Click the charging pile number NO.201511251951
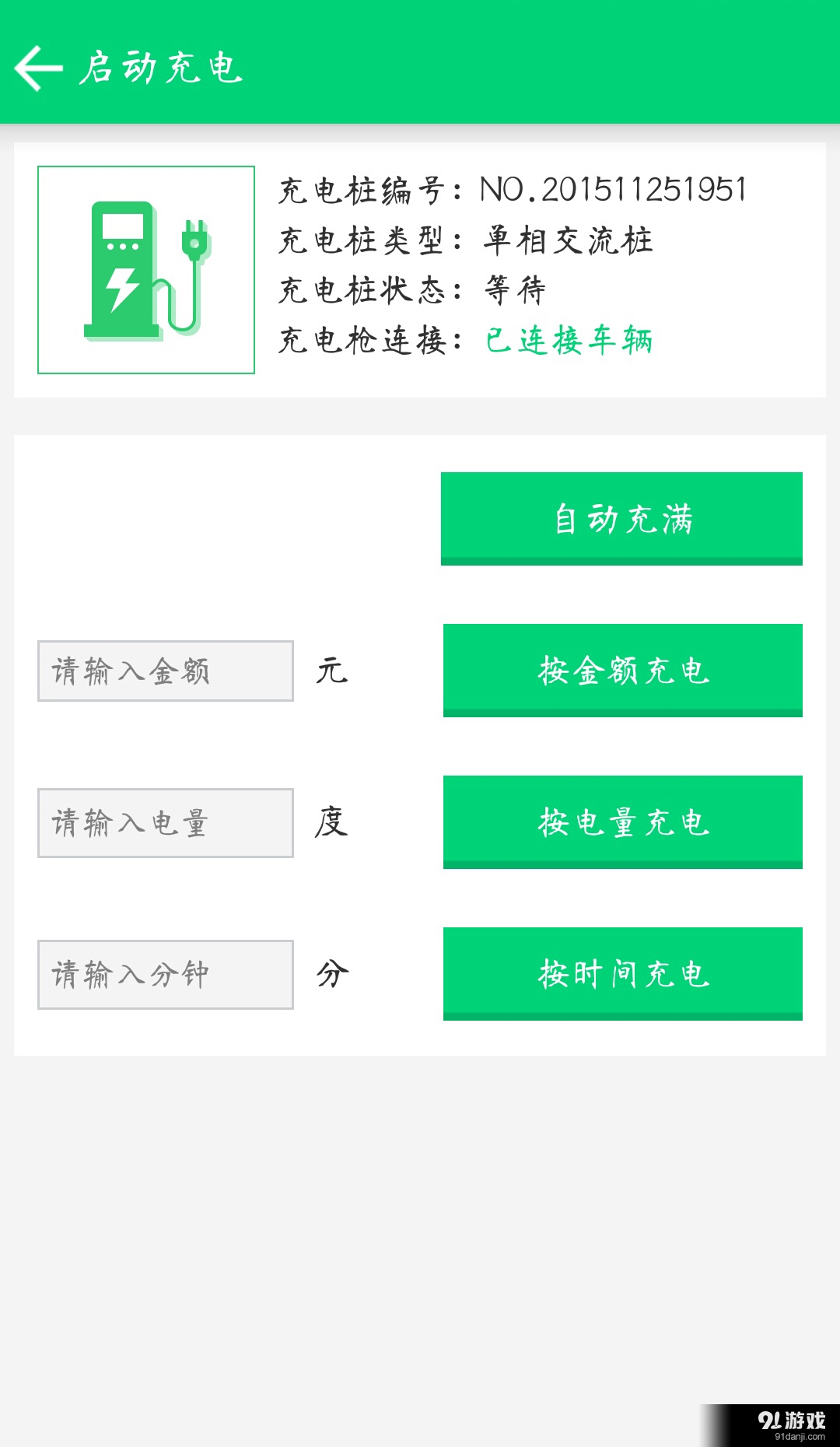840x1447 pixels. click(x=611, y=190)
